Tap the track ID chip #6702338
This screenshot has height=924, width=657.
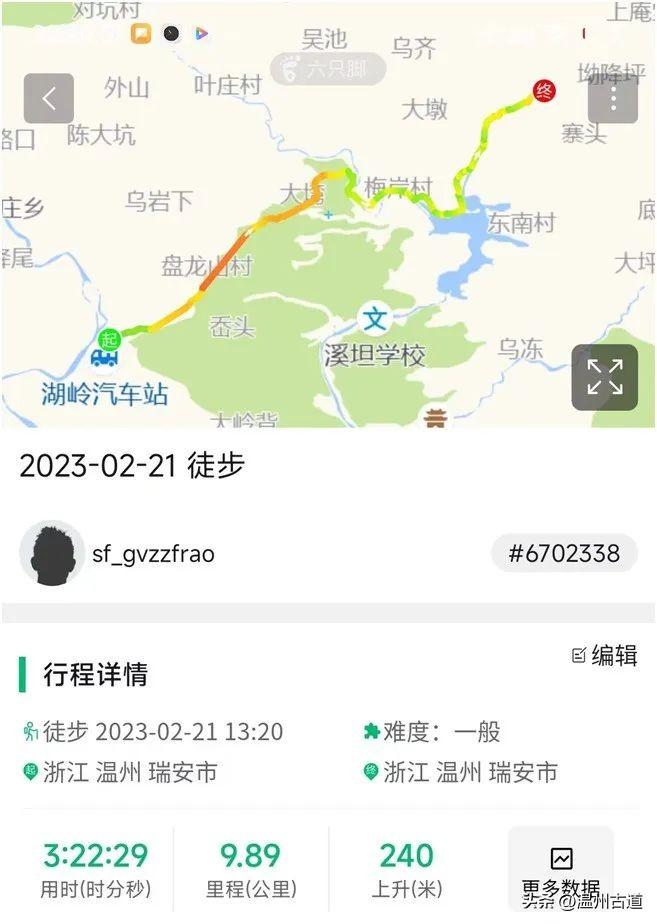pyautogui.click(x=563, y=553)
